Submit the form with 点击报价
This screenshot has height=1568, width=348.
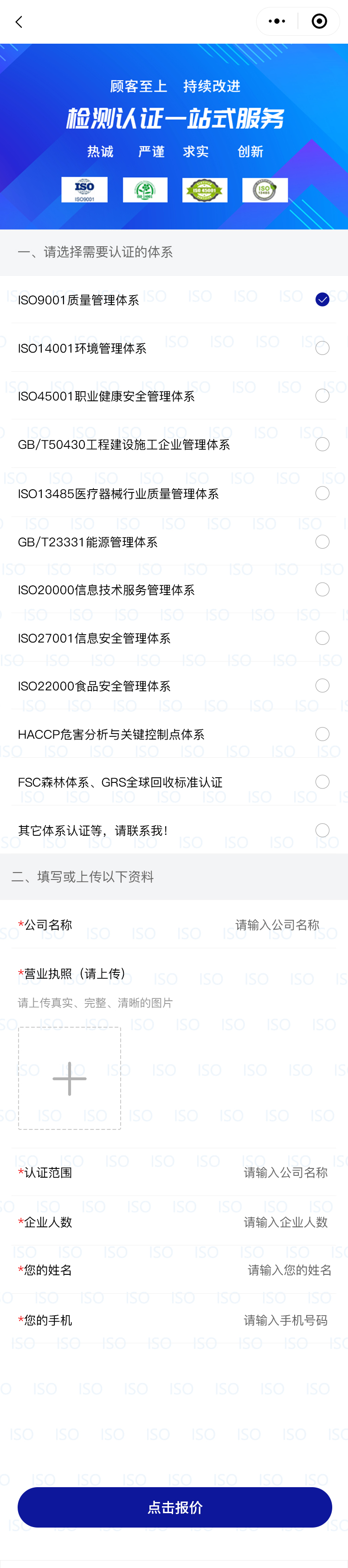point(174,1507)
